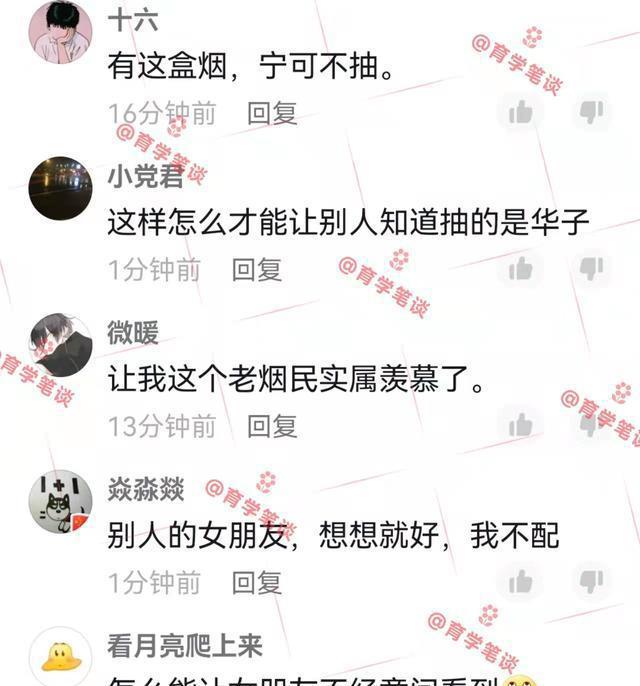640x686 pixels.
Task: Like 焱淼焱's comment
Action: [521, 582]
